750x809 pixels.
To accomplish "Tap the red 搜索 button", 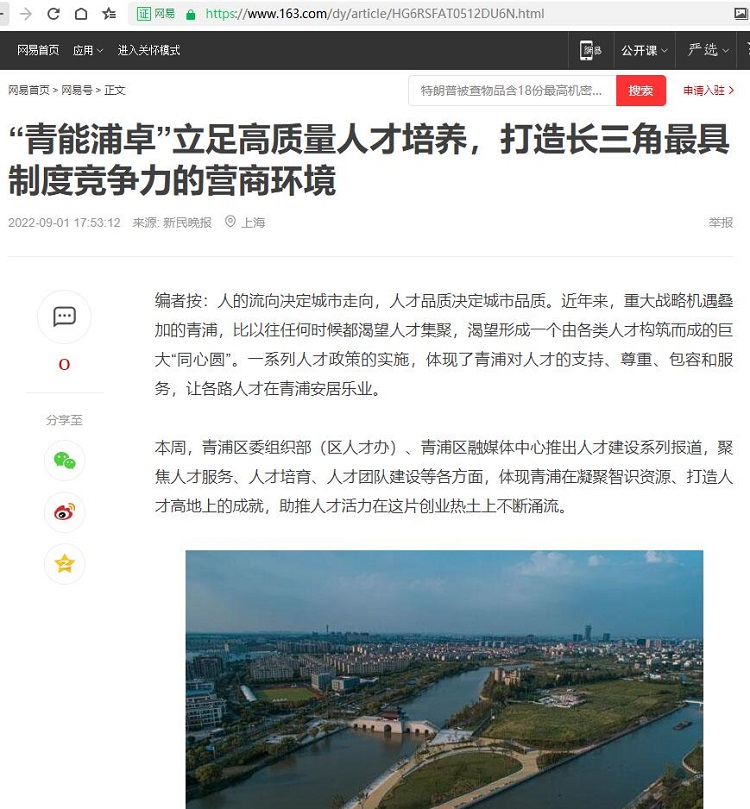I will (x=641, y=90).
